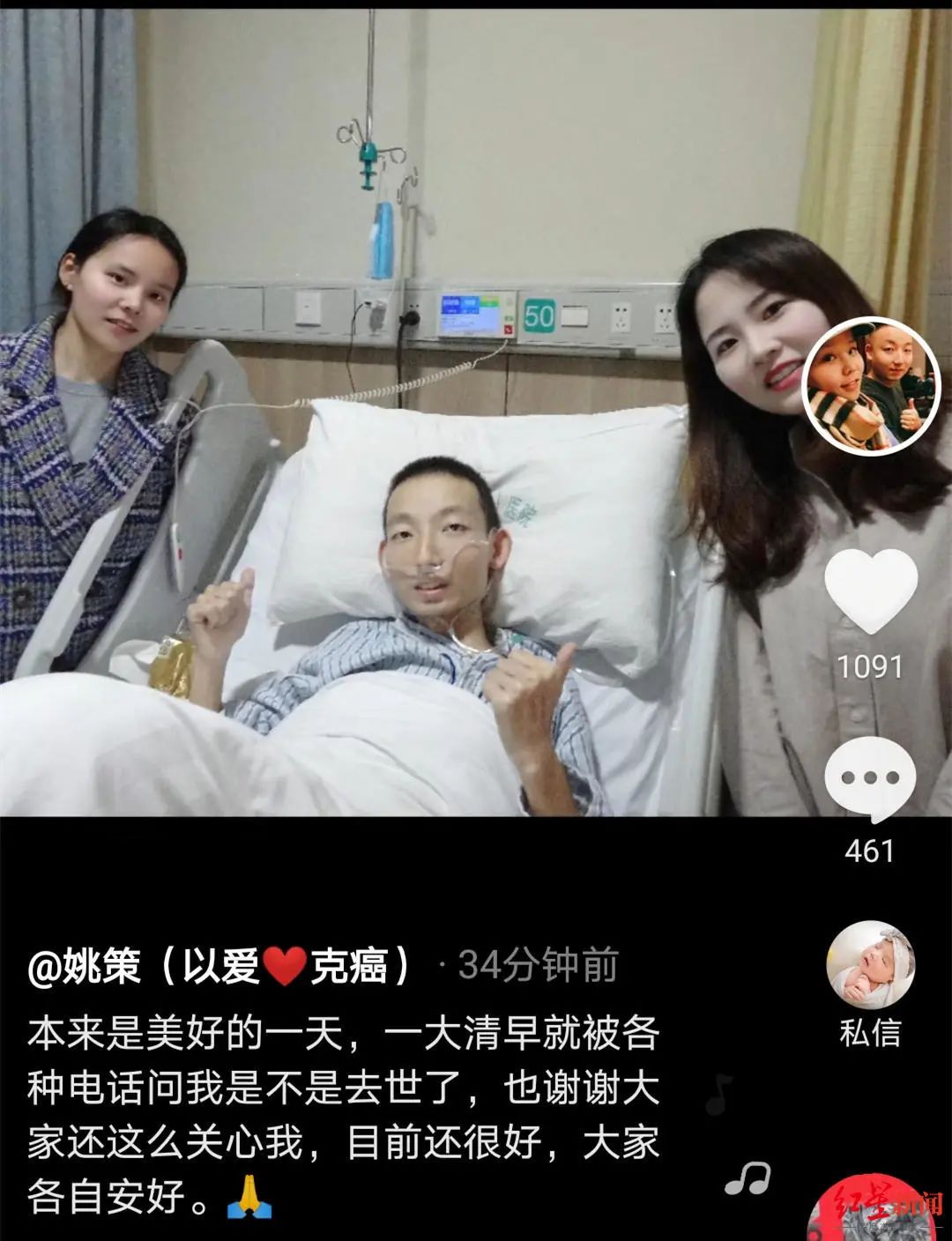The image size is (952, 1241).
Task: Tap the 私信 avatar thumbnail
Action: pyautogui.click(x=873, y=965)
